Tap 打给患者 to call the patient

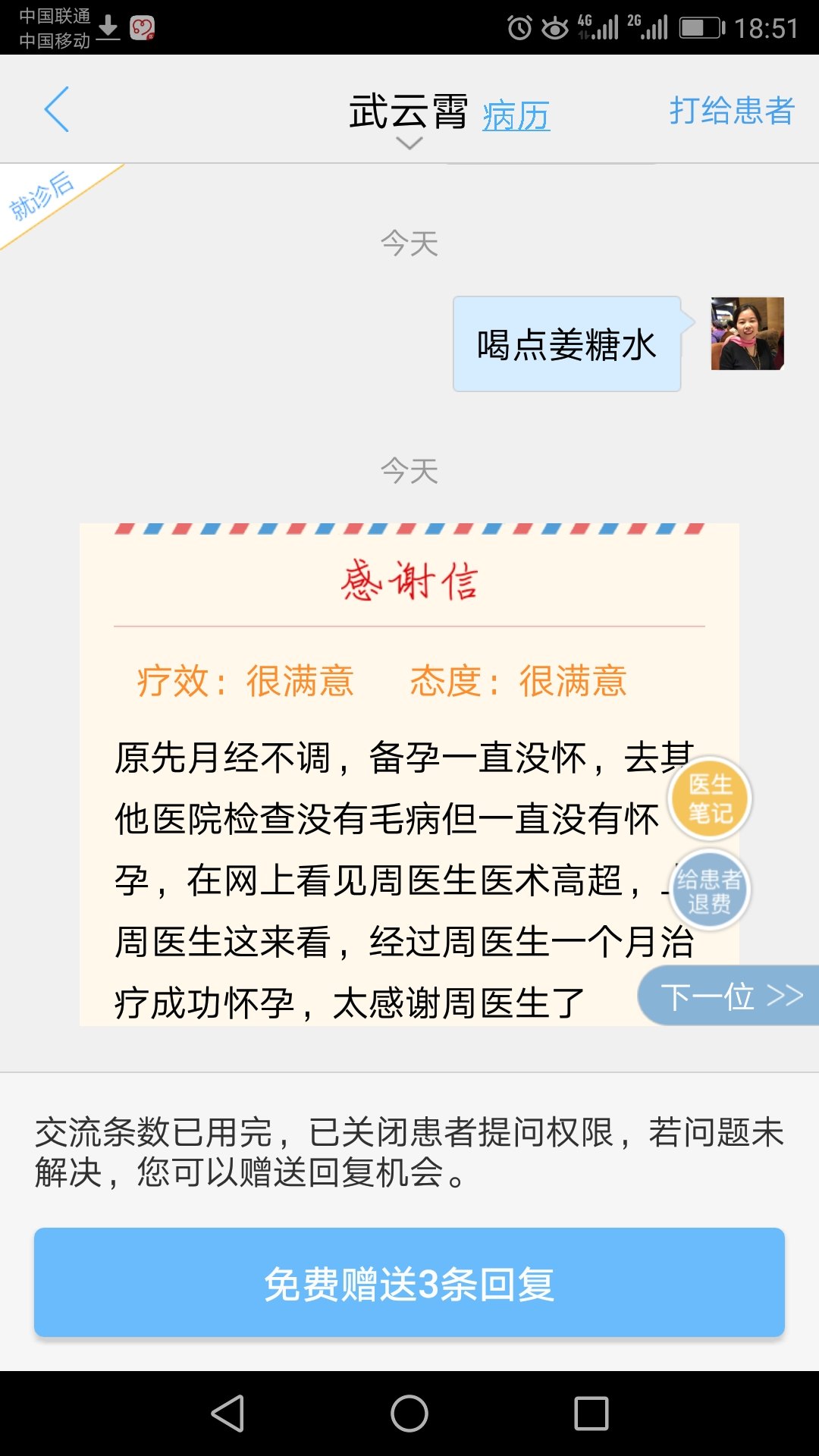[x=731, y=111]
